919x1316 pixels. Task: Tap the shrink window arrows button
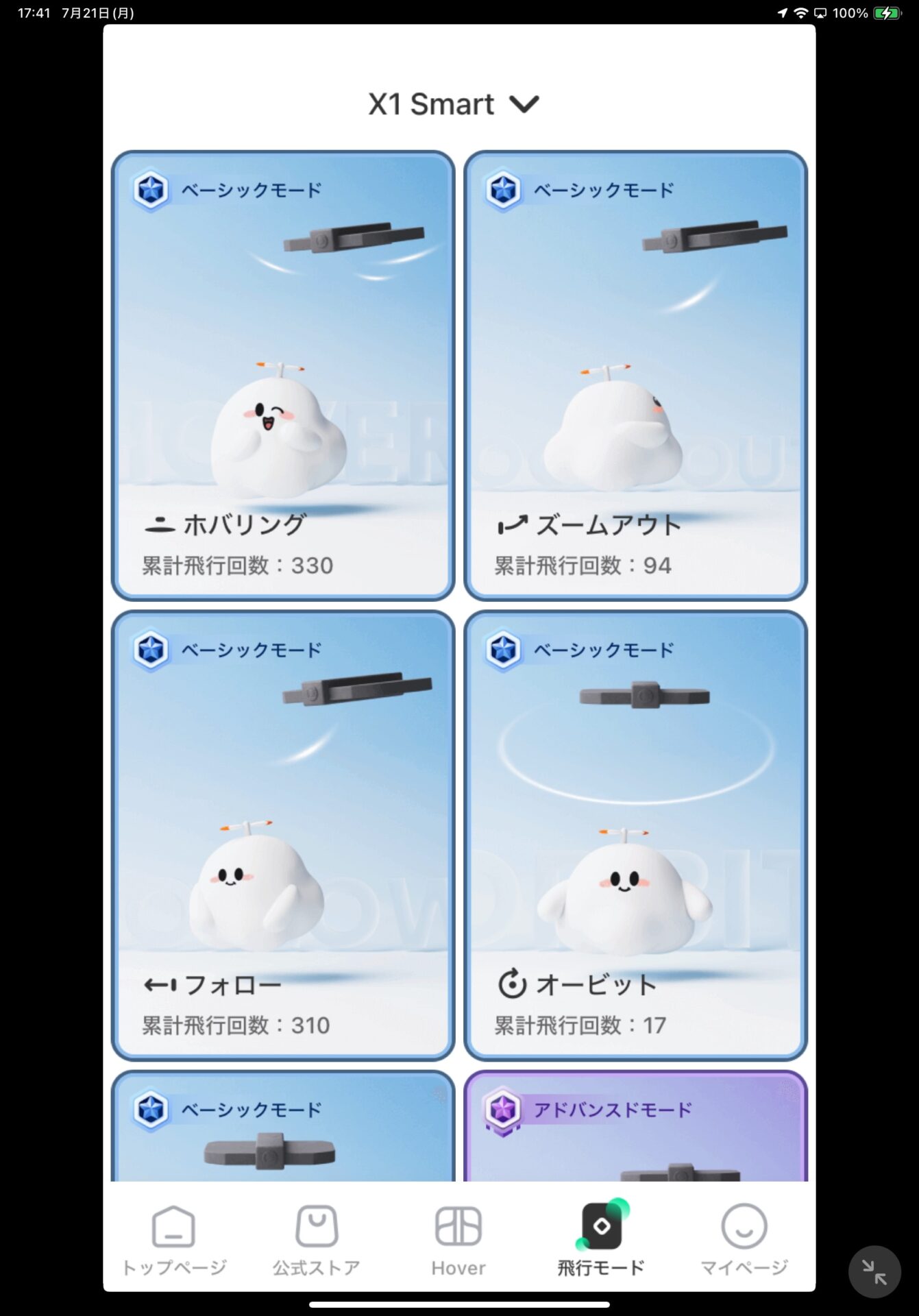pyautogui.click(x=874, y=1271)
